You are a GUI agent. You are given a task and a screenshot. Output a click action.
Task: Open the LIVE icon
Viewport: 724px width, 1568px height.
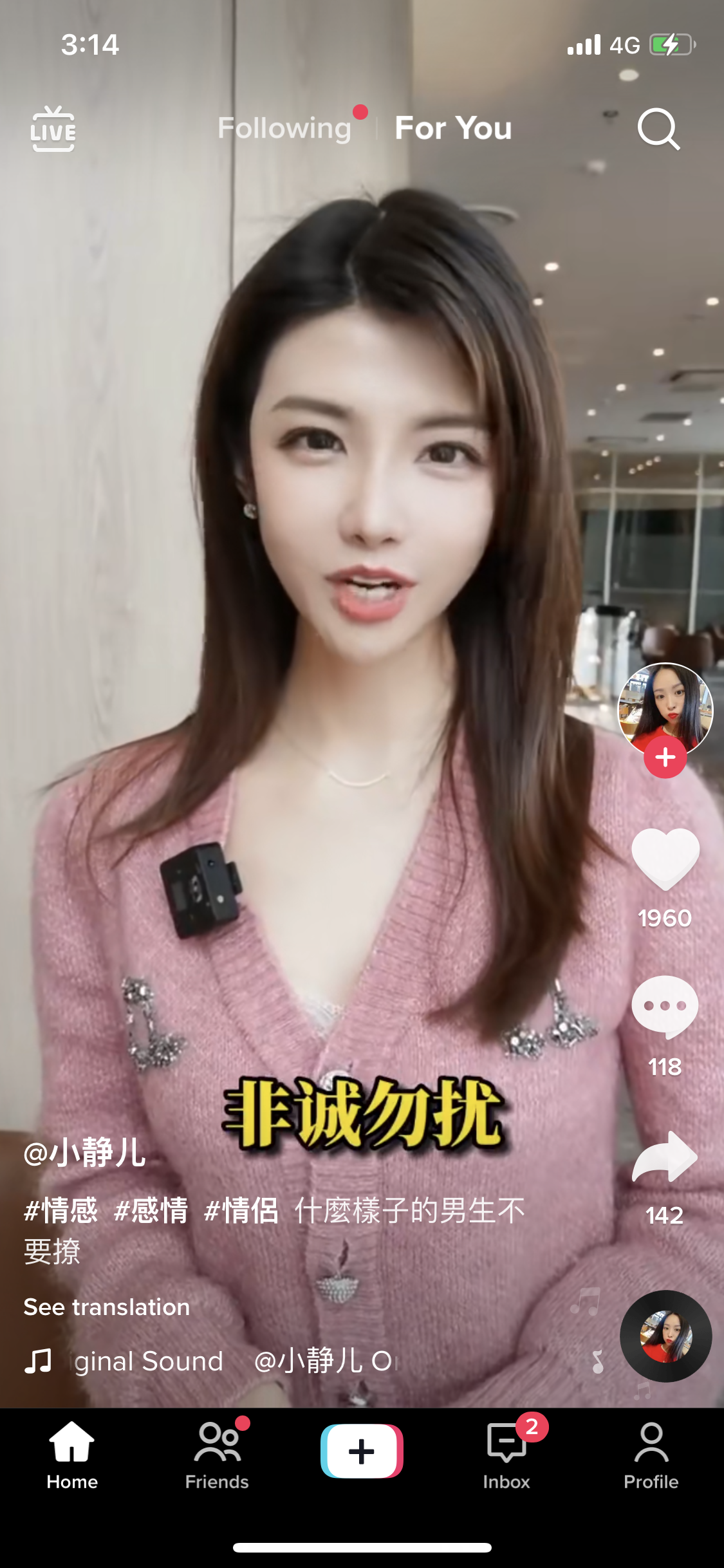pos(53,129)
